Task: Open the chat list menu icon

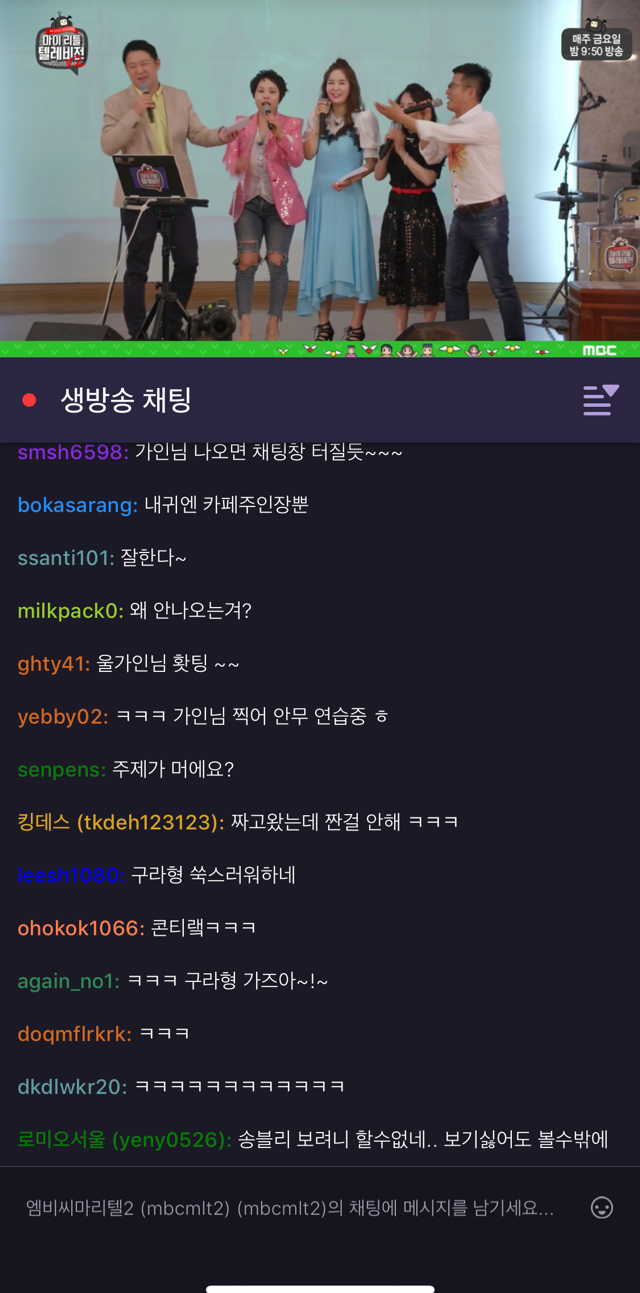Action: [x=601, y=400]
